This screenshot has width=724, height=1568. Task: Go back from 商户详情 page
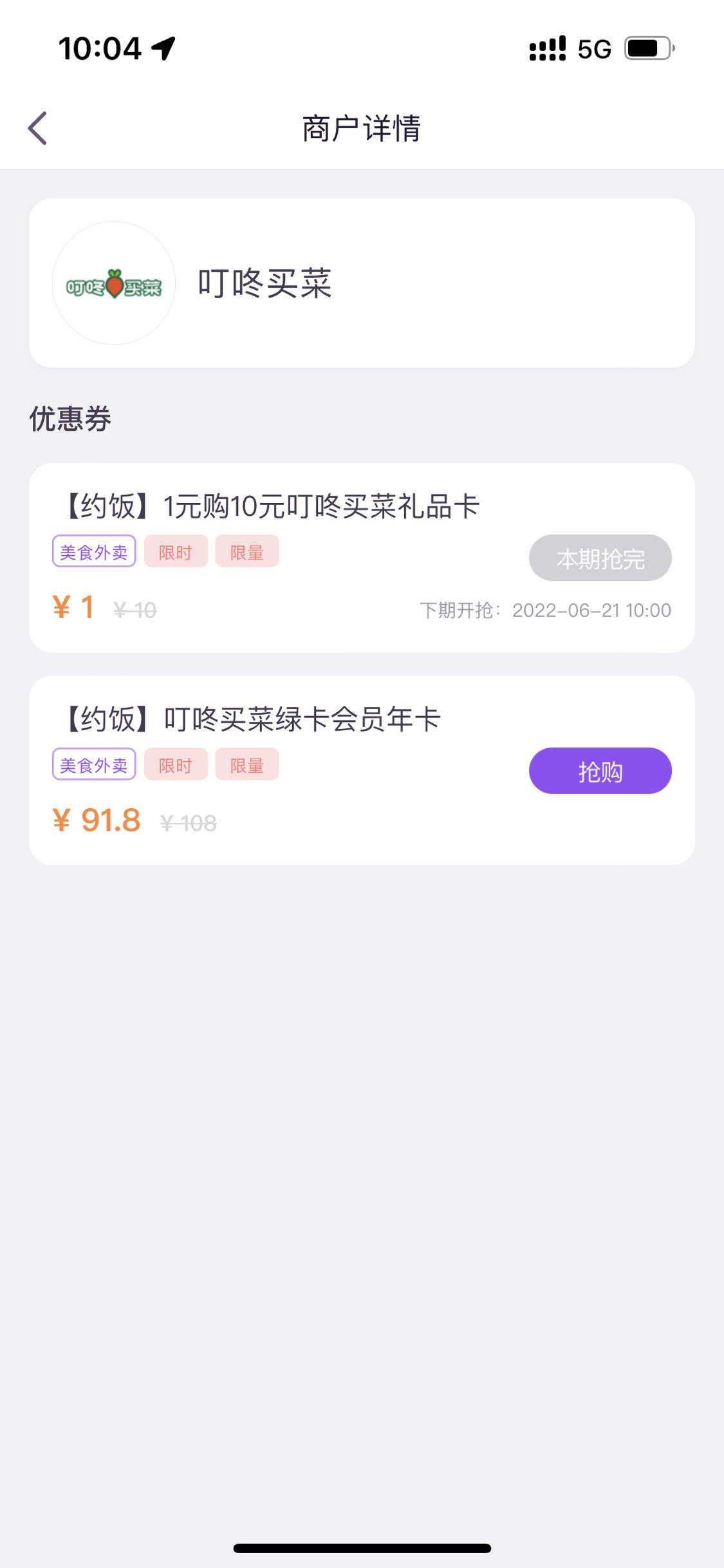click(38, 128)
